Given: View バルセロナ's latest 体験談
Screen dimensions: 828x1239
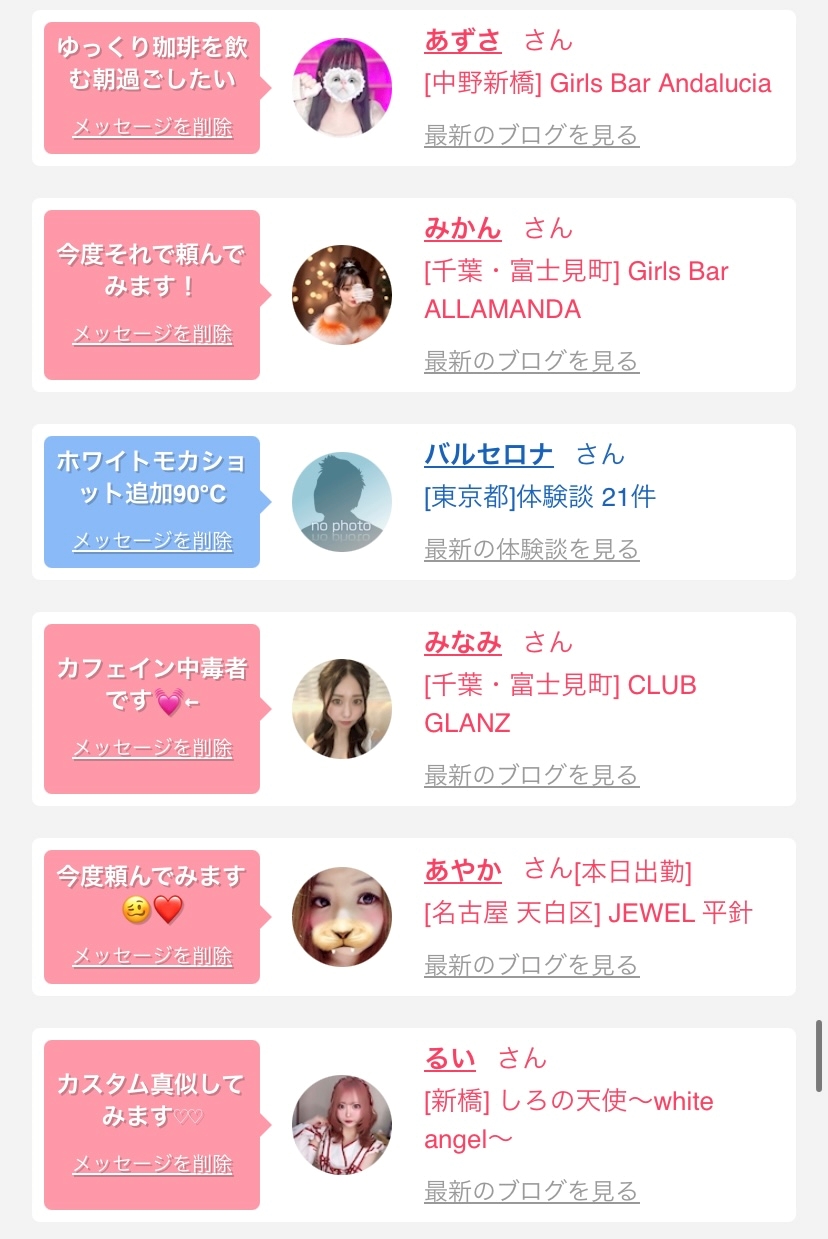Looking at the screenshot, I should coord(531,549).
